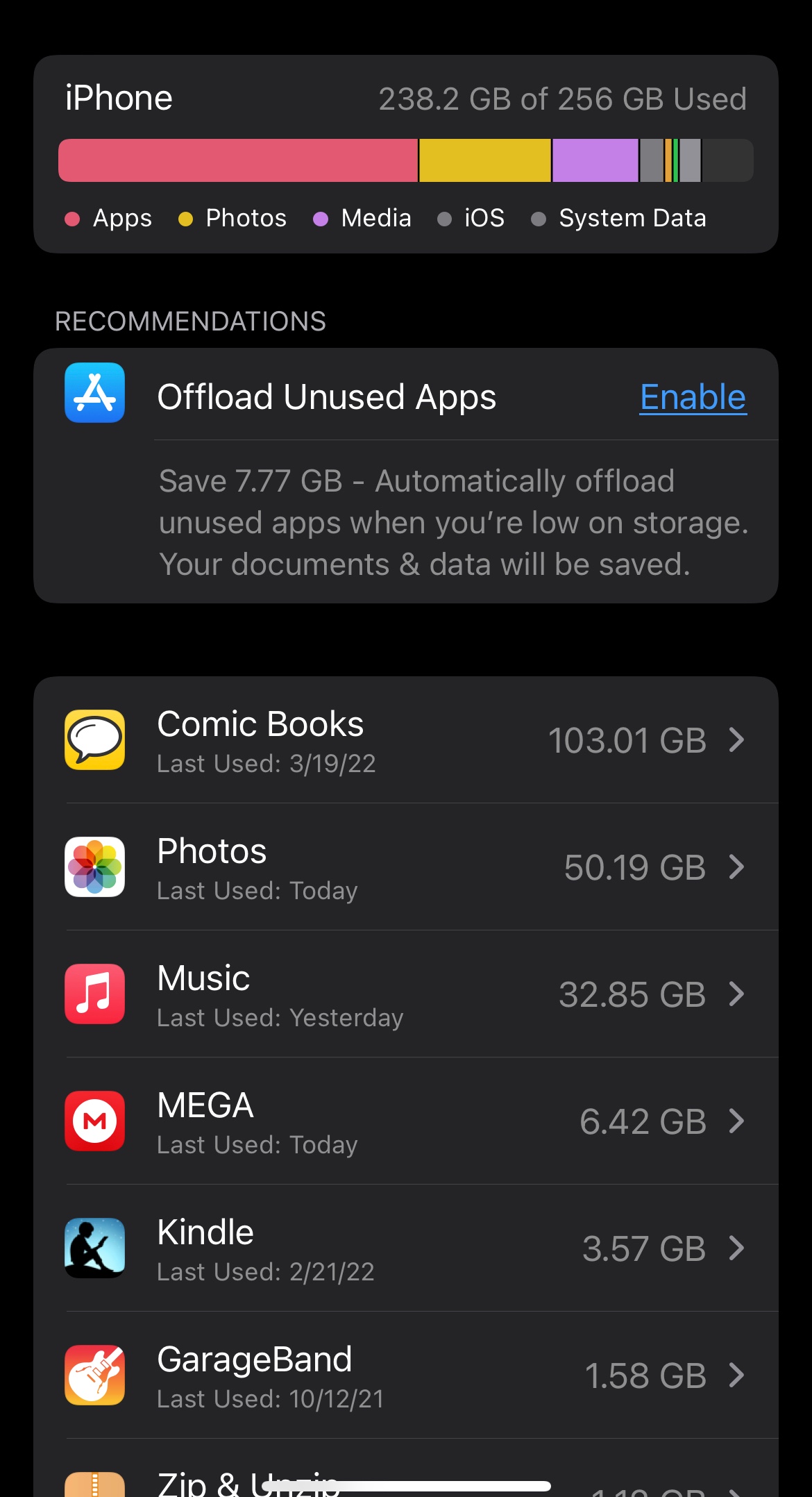
Task: Expand Comic Books storage details
Action: coord(738,740)
